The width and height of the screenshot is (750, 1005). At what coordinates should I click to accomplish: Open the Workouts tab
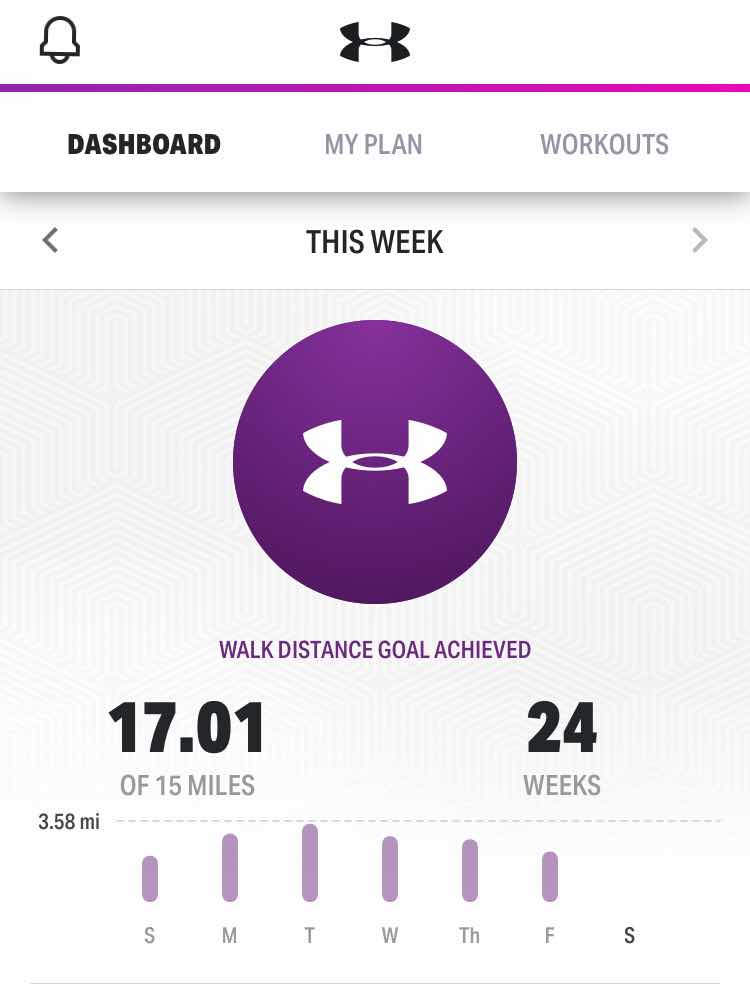point(604,145)
